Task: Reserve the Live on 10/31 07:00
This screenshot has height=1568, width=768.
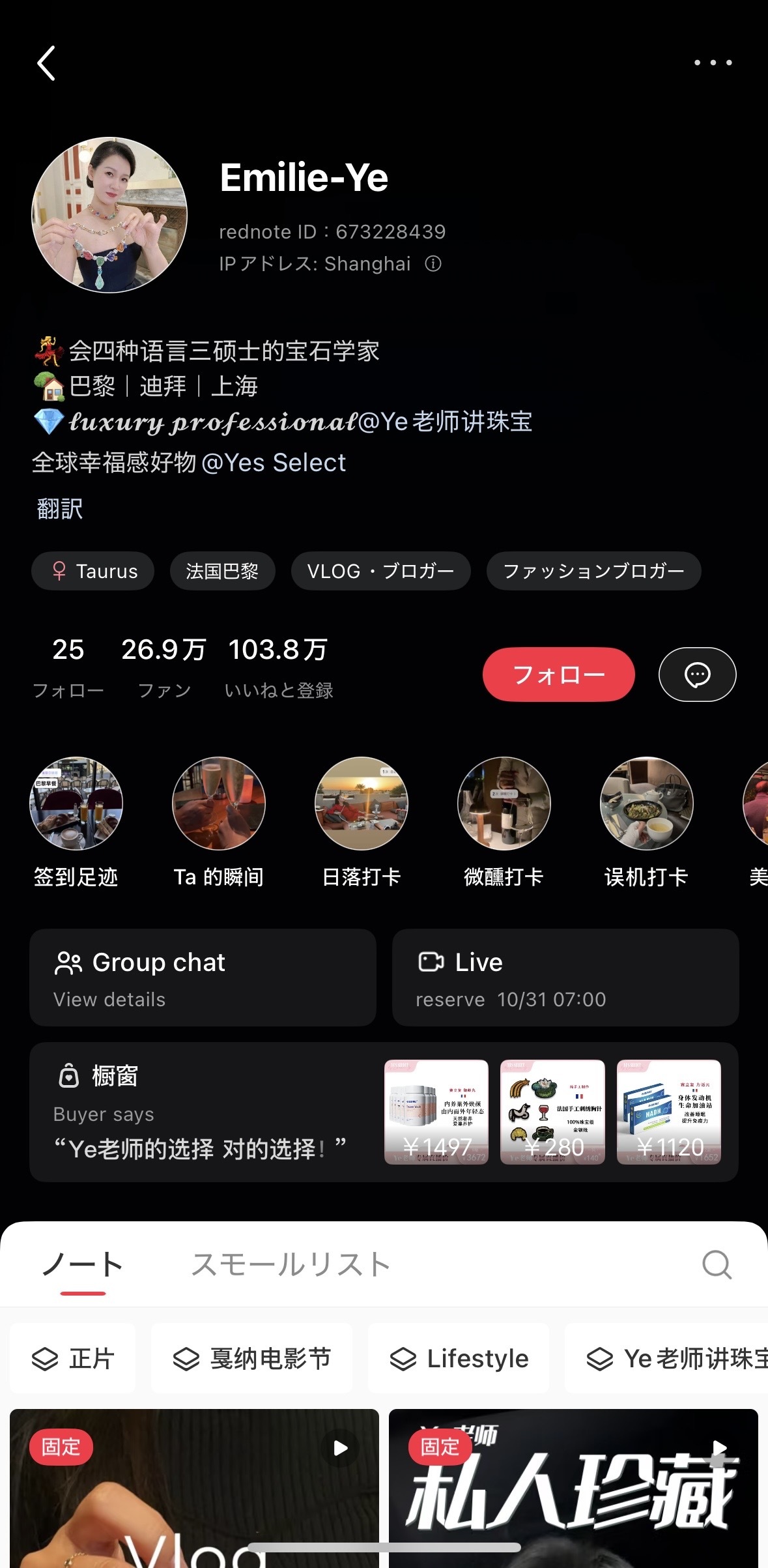Action: (x=565, y=978)
